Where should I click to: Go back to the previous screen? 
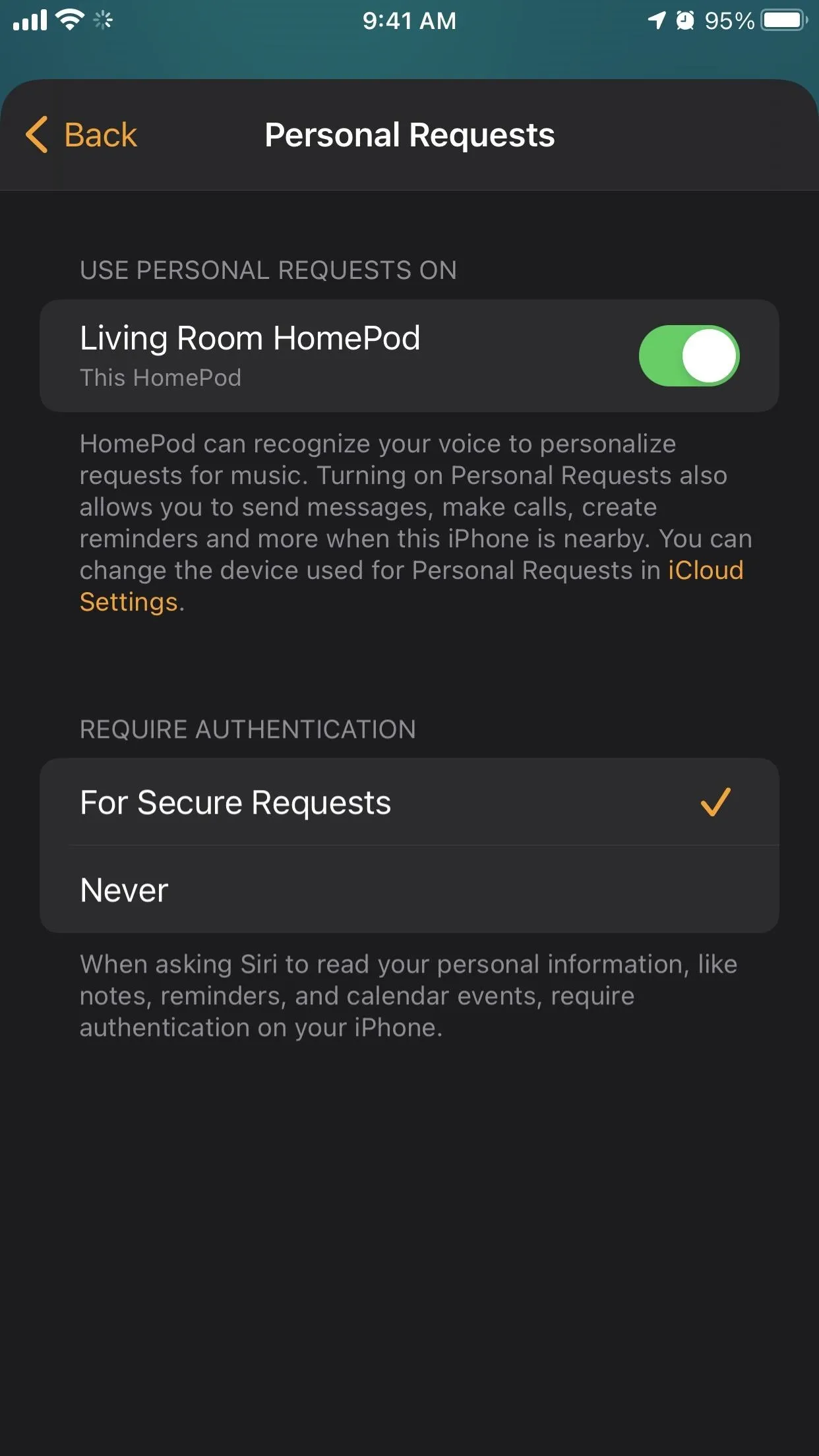tap(81, 135)
